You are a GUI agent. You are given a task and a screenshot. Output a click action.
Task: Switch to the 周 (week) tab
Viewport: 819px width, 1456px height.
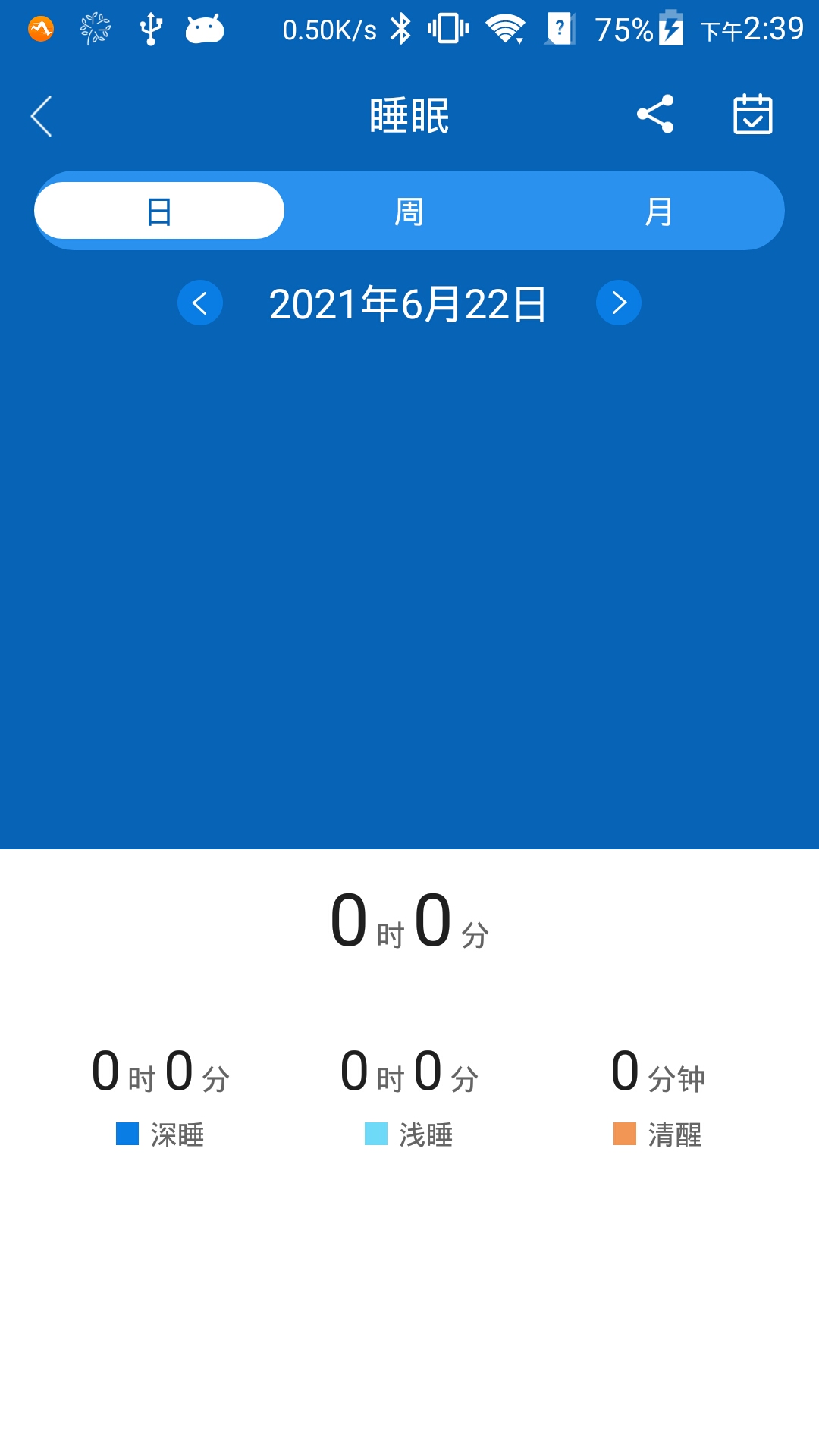point(409,211)
